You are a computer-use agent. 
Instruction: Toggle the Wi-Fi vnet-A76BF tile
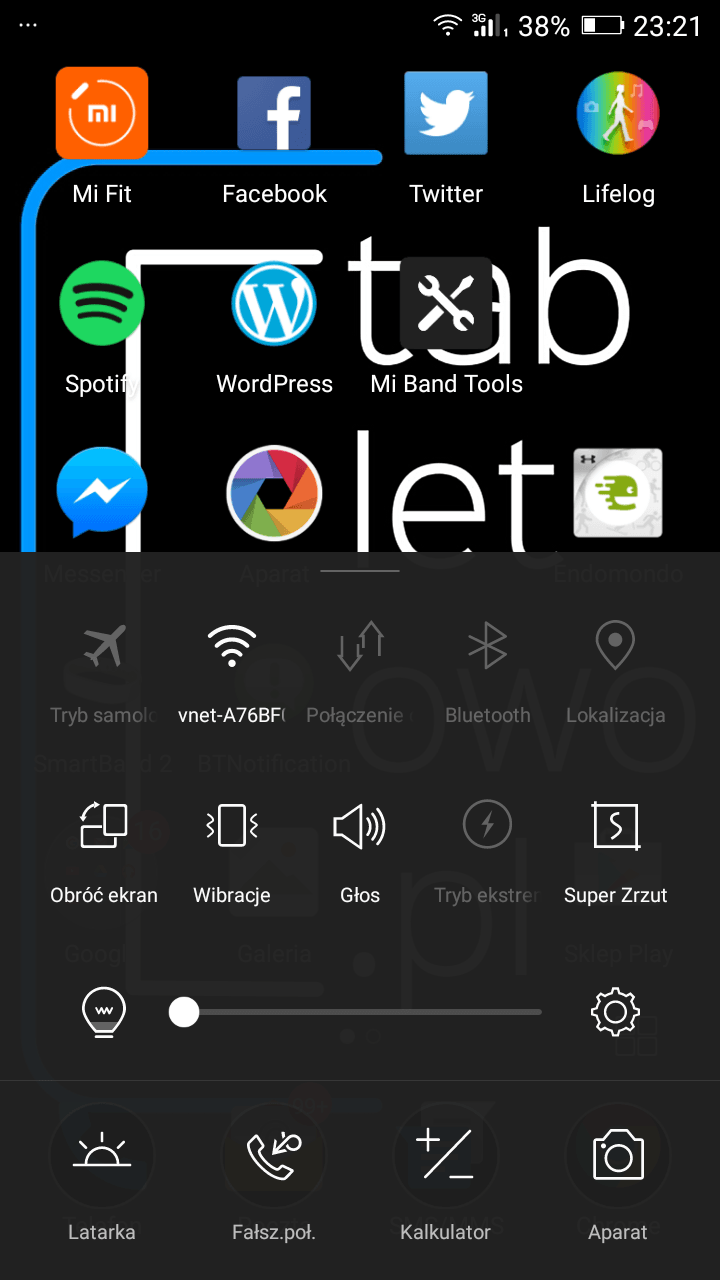tap(232, 672)
